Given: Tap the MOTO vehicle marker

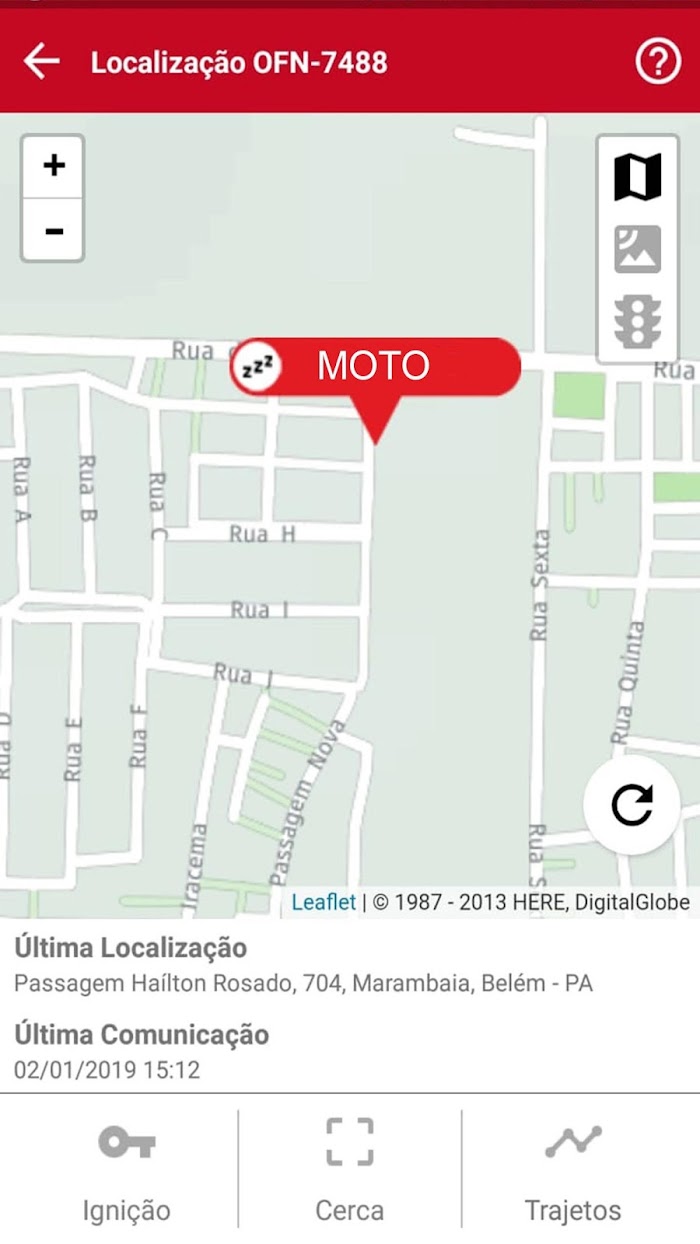Looking at the screenshot, I should coord(375,368).
